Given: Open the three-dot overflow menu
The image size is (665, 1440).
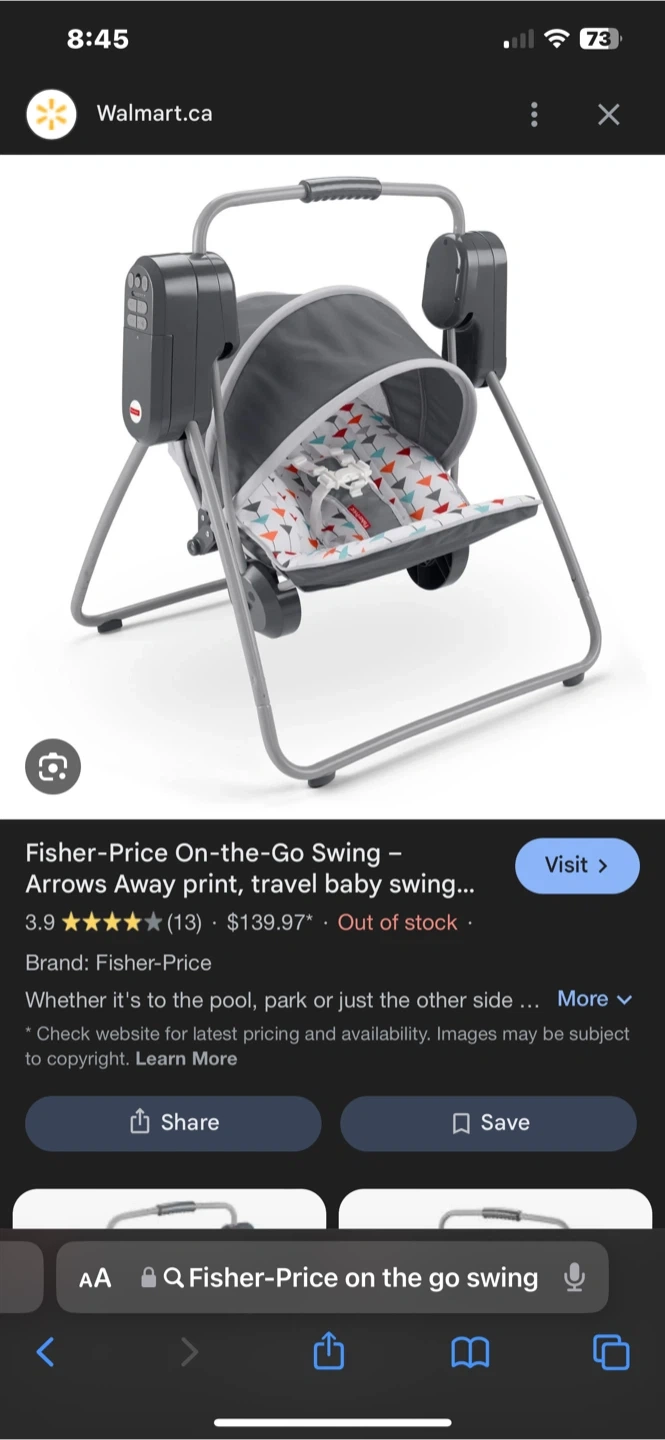Looking at the screenshot, I should (534, 114).
